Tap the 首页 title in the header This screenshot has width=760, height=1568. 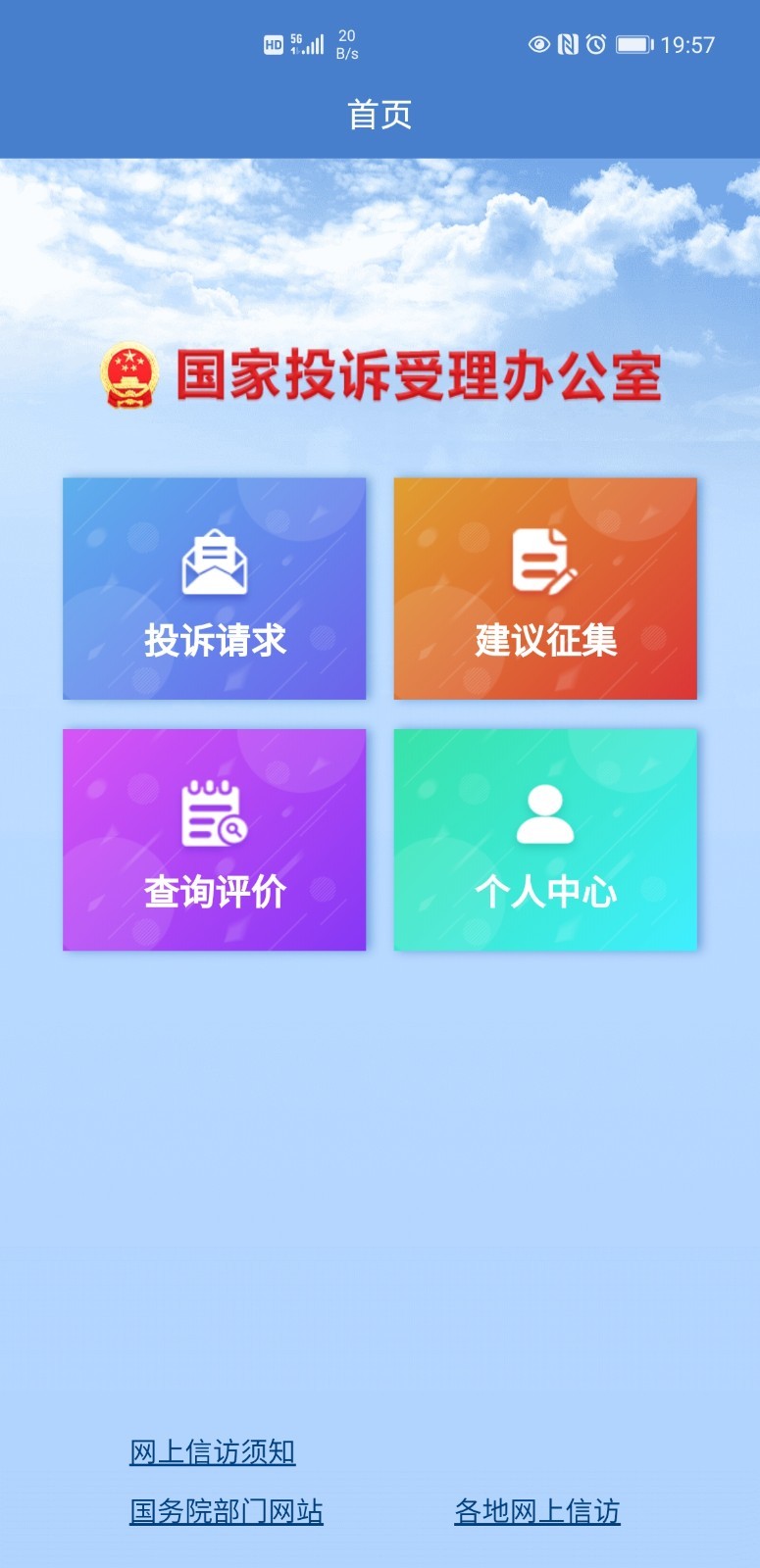tap(380, 115)
